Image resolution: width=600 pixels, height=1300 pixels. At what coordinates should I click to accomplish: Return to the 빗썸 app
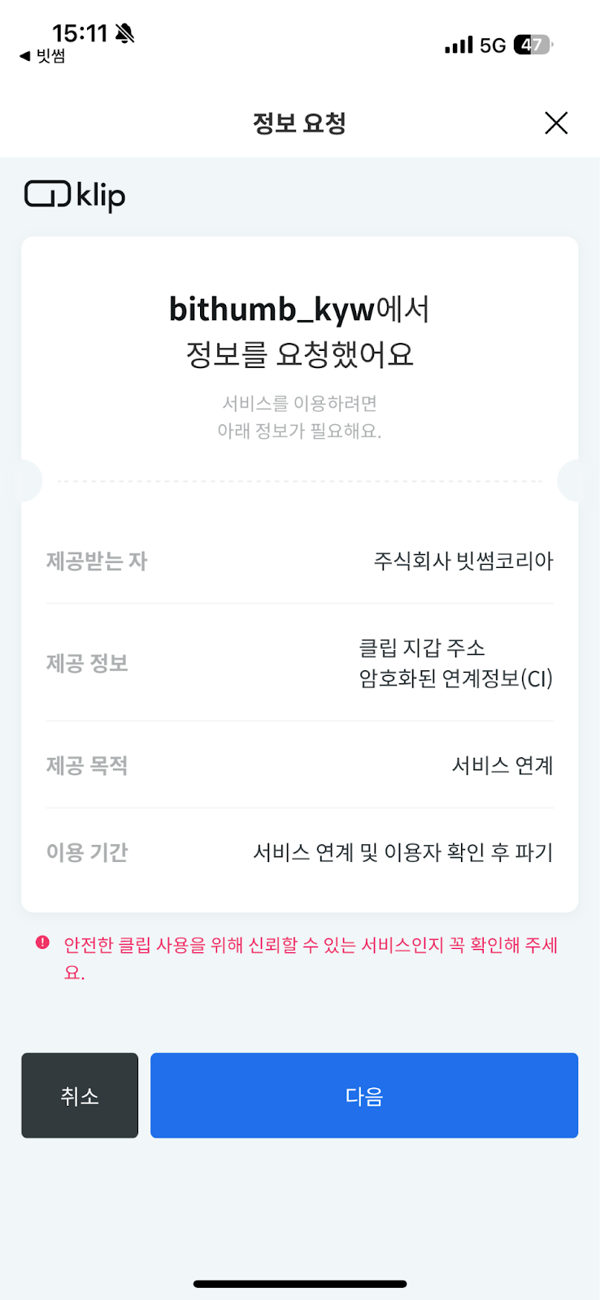42,56
